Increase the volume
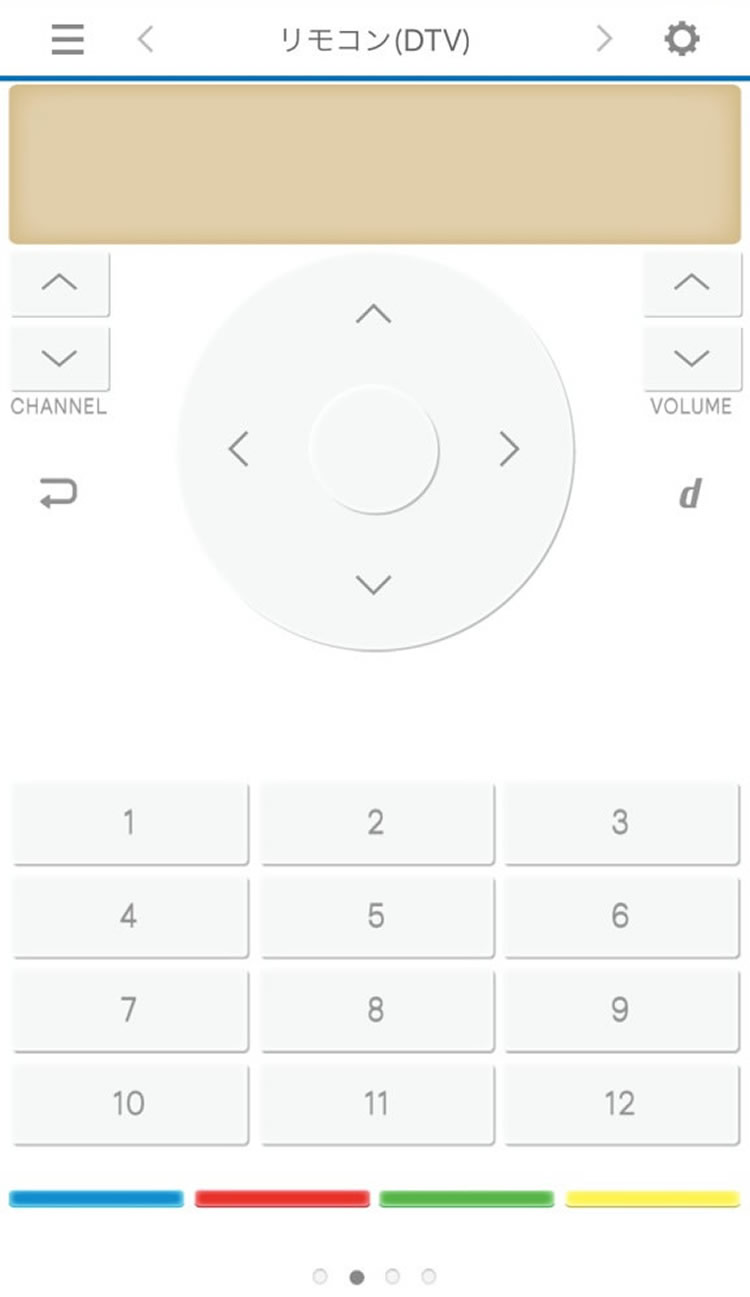 point(692,283)
